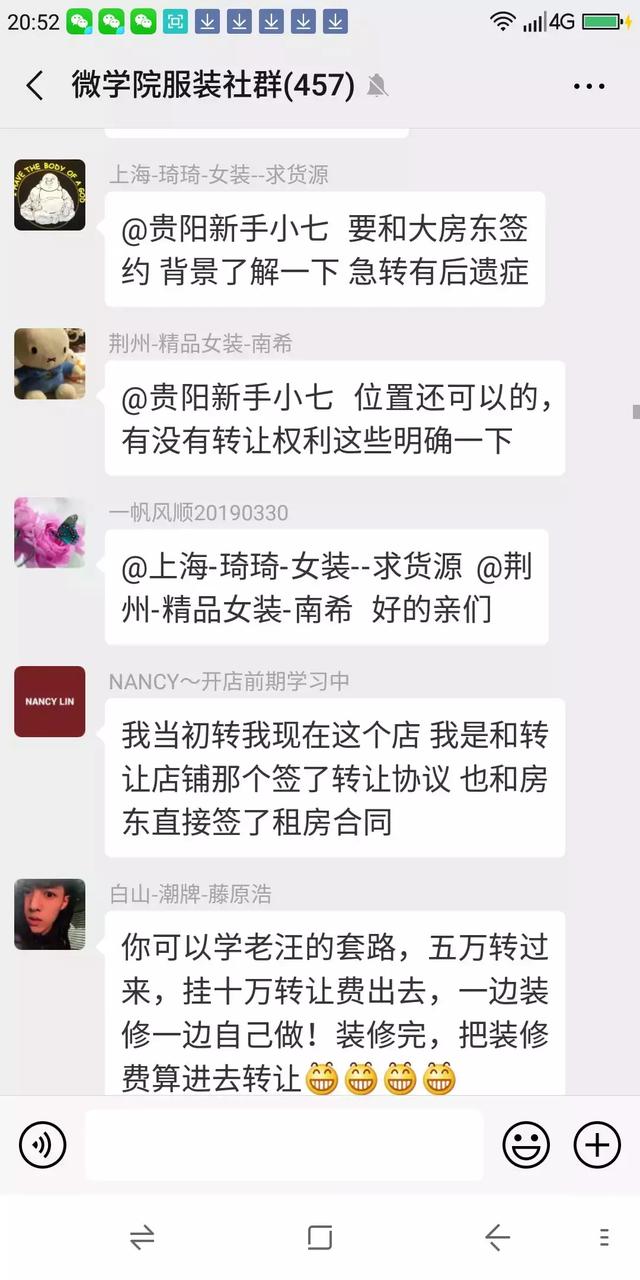View profile of 上海-琦琦-女装--求货源

(50, 195)
